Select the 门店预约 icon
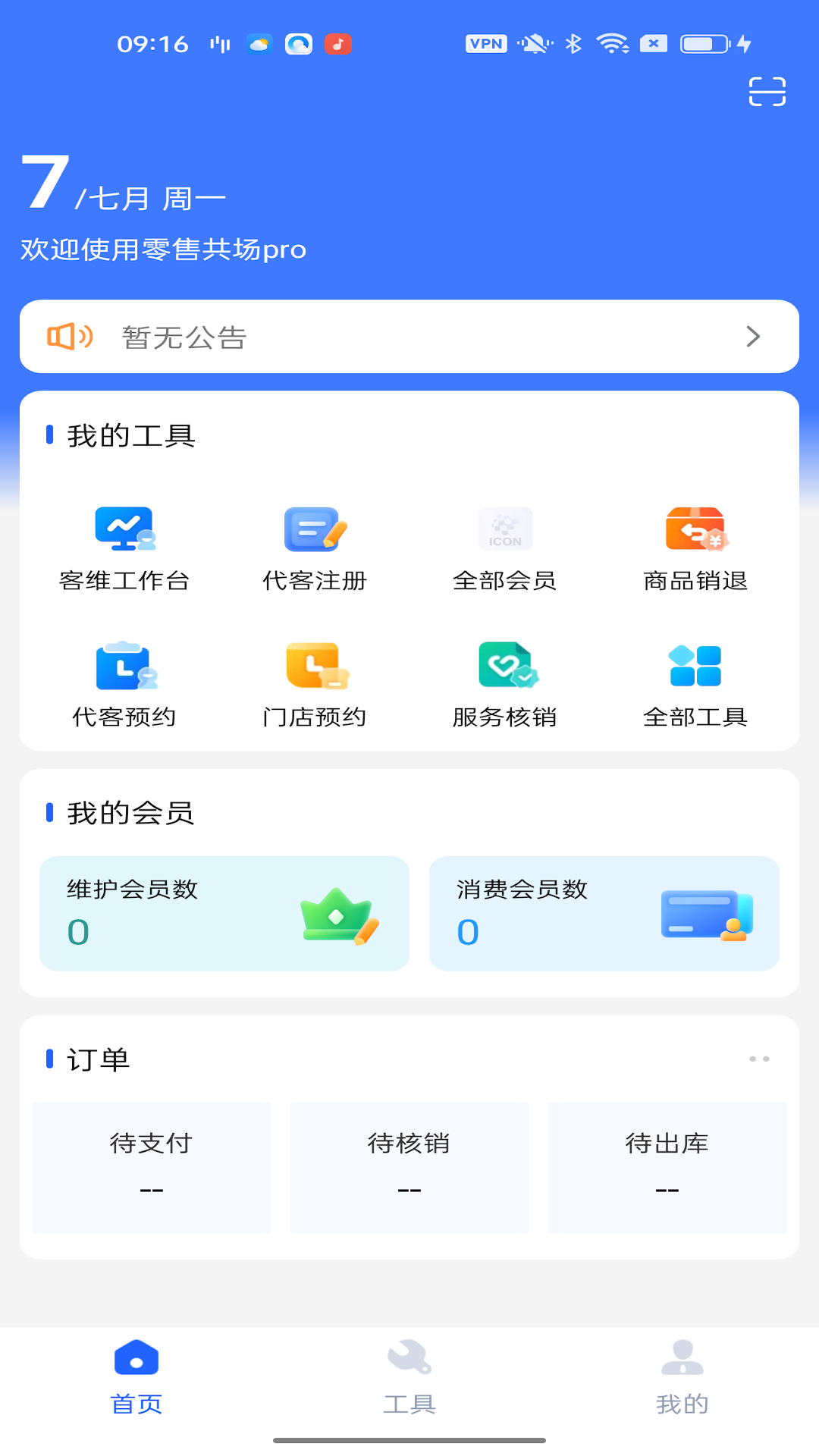819x1456 pixels. (315, 682)
